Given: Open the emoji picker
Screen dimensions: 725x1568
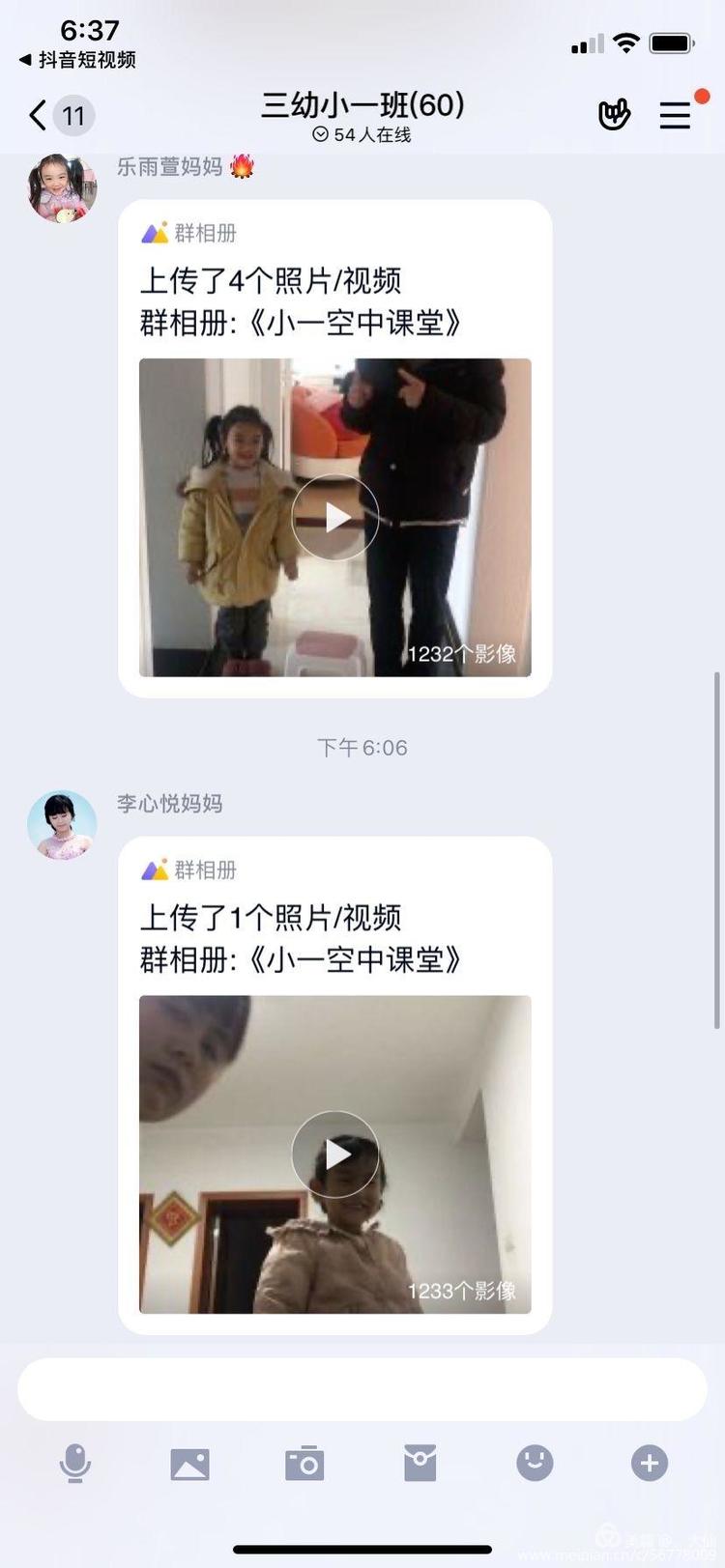Looking at the screenshot, I should (x=535, y=1464).
